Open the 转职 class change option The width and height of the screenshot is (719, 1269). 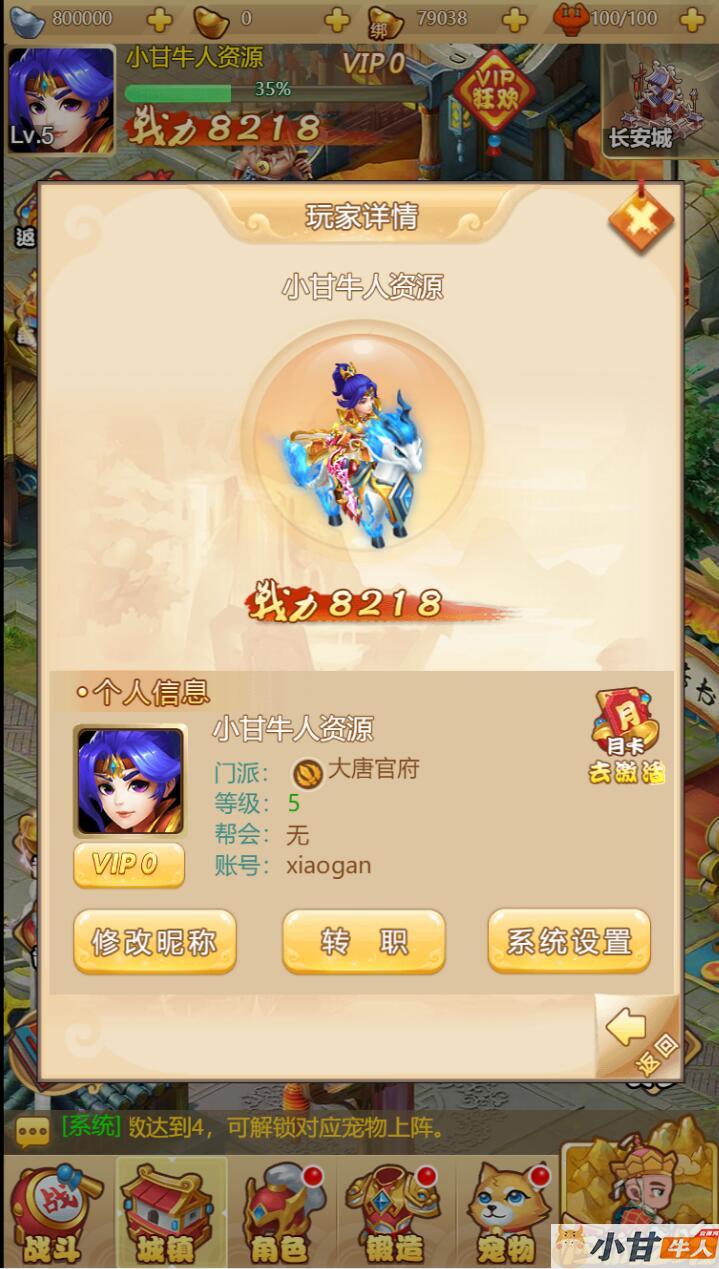coord(364,941)
